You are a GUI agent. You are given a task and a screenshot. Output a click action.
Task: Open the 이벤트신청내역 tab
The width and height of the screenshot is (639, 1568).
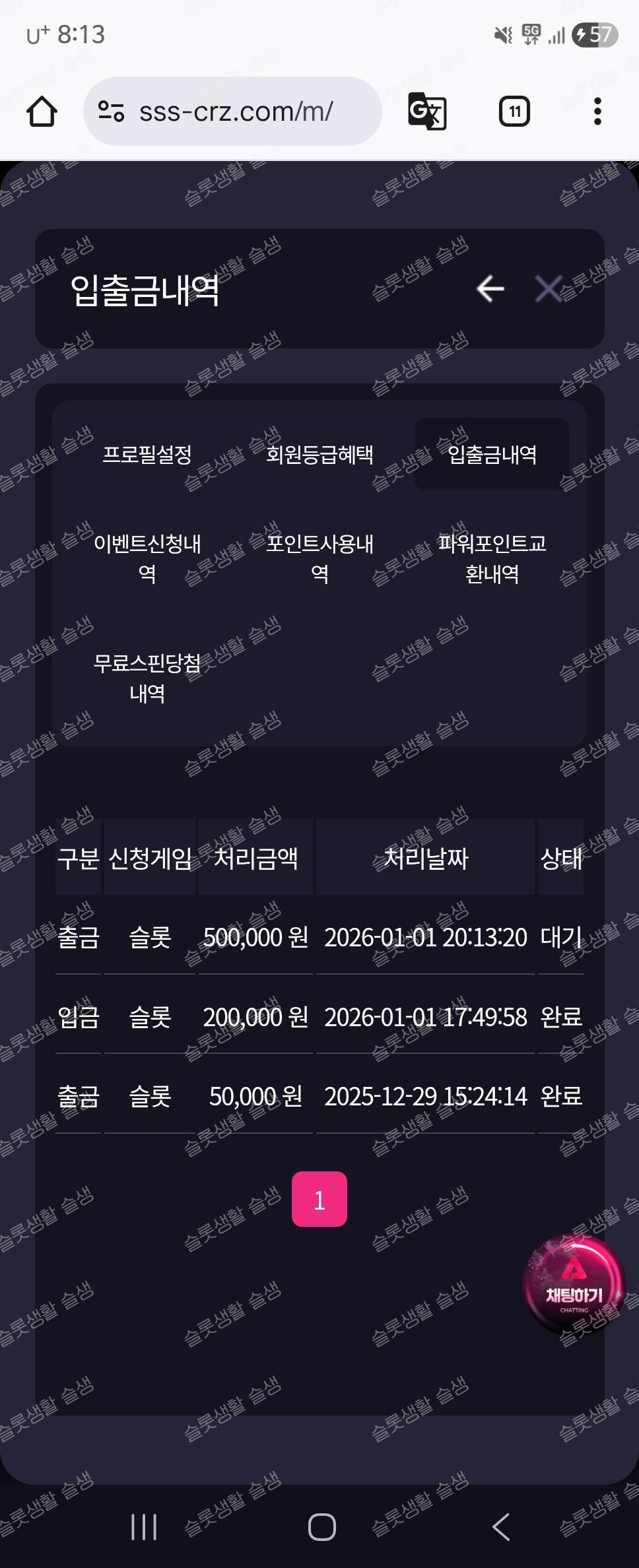point(147,558)
